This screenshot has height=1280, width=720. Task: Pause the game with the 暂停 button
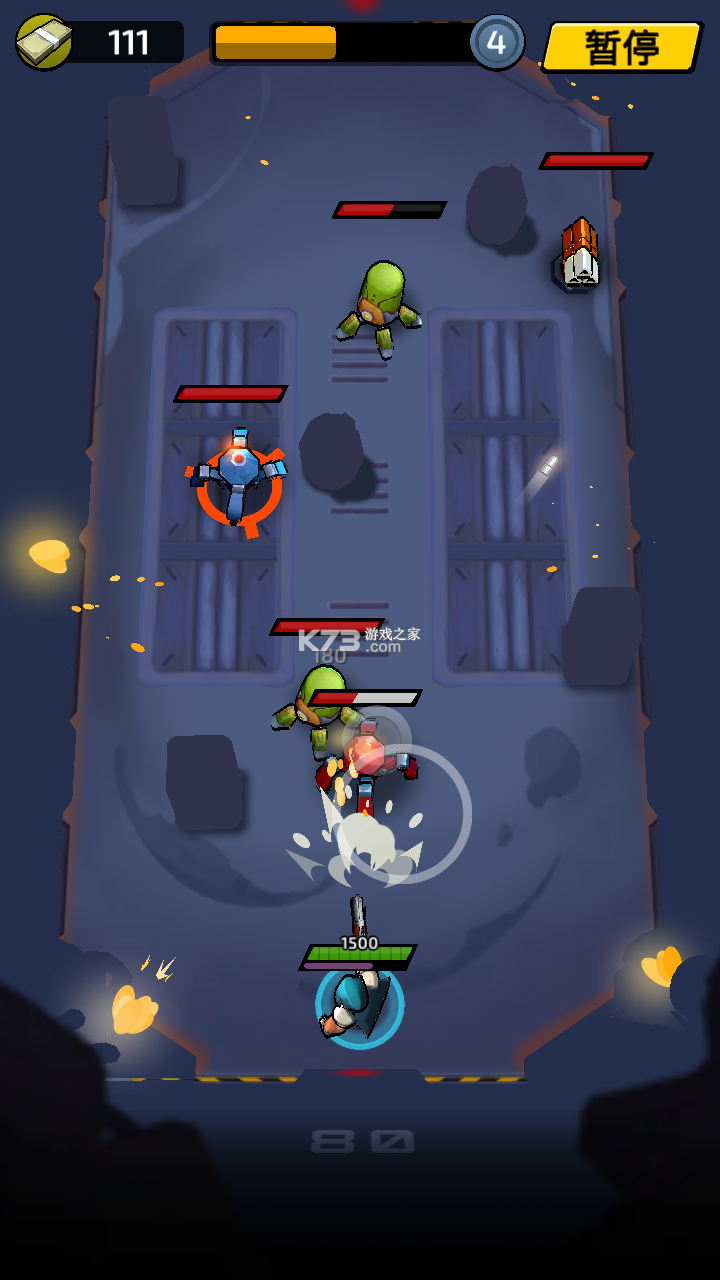coord(621,47)
